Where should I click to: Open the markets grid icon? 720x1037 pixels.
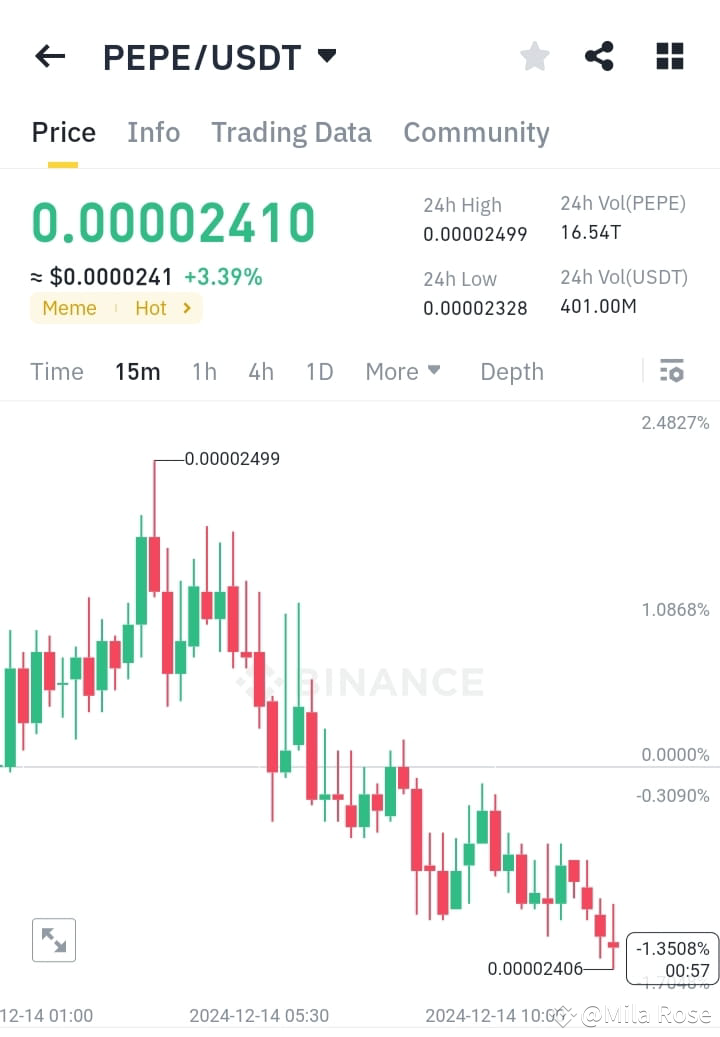[x=668, y=56]
